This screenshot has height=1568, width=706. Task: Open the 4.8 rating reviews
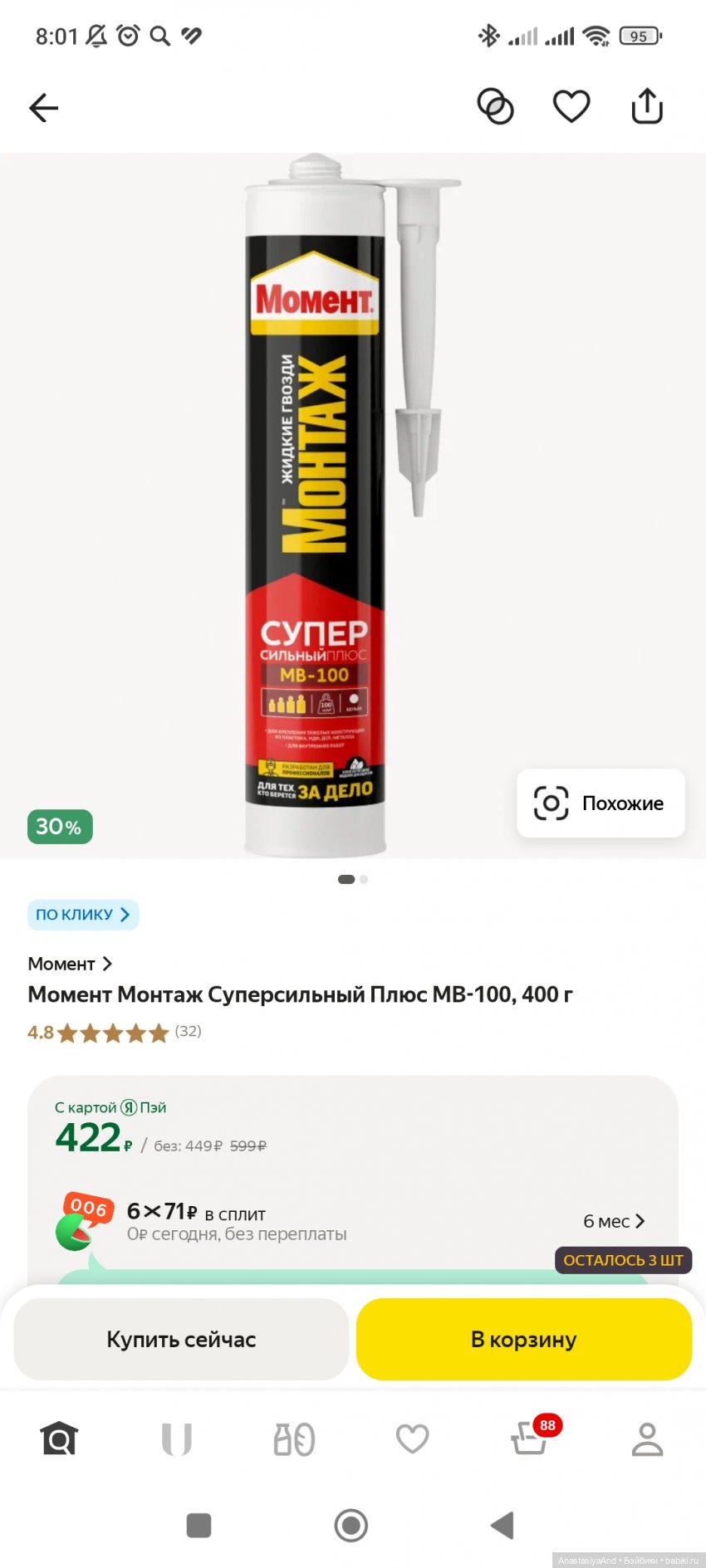click(114, 1033)
